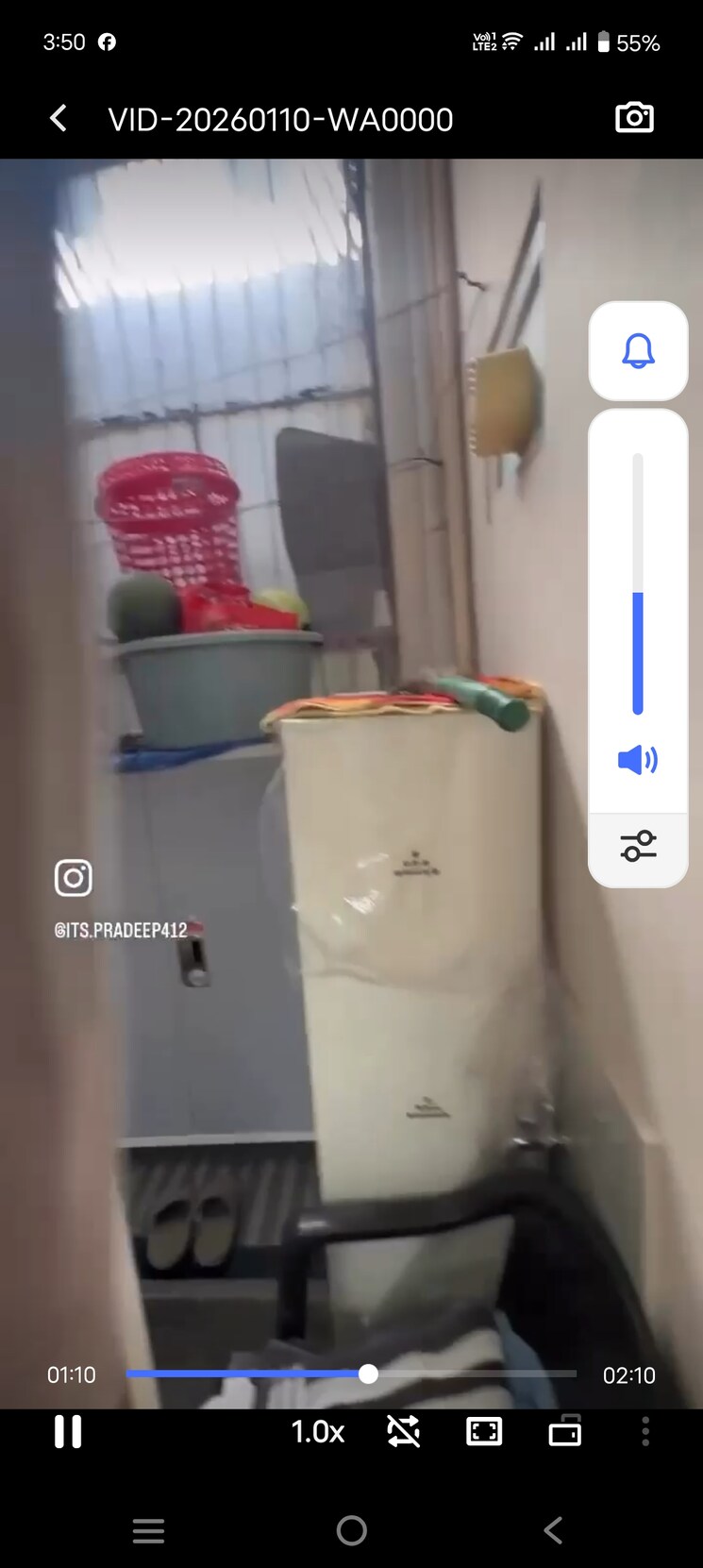703x1568 pixels.
Task: Go to the home screen
Action: 351,1530
